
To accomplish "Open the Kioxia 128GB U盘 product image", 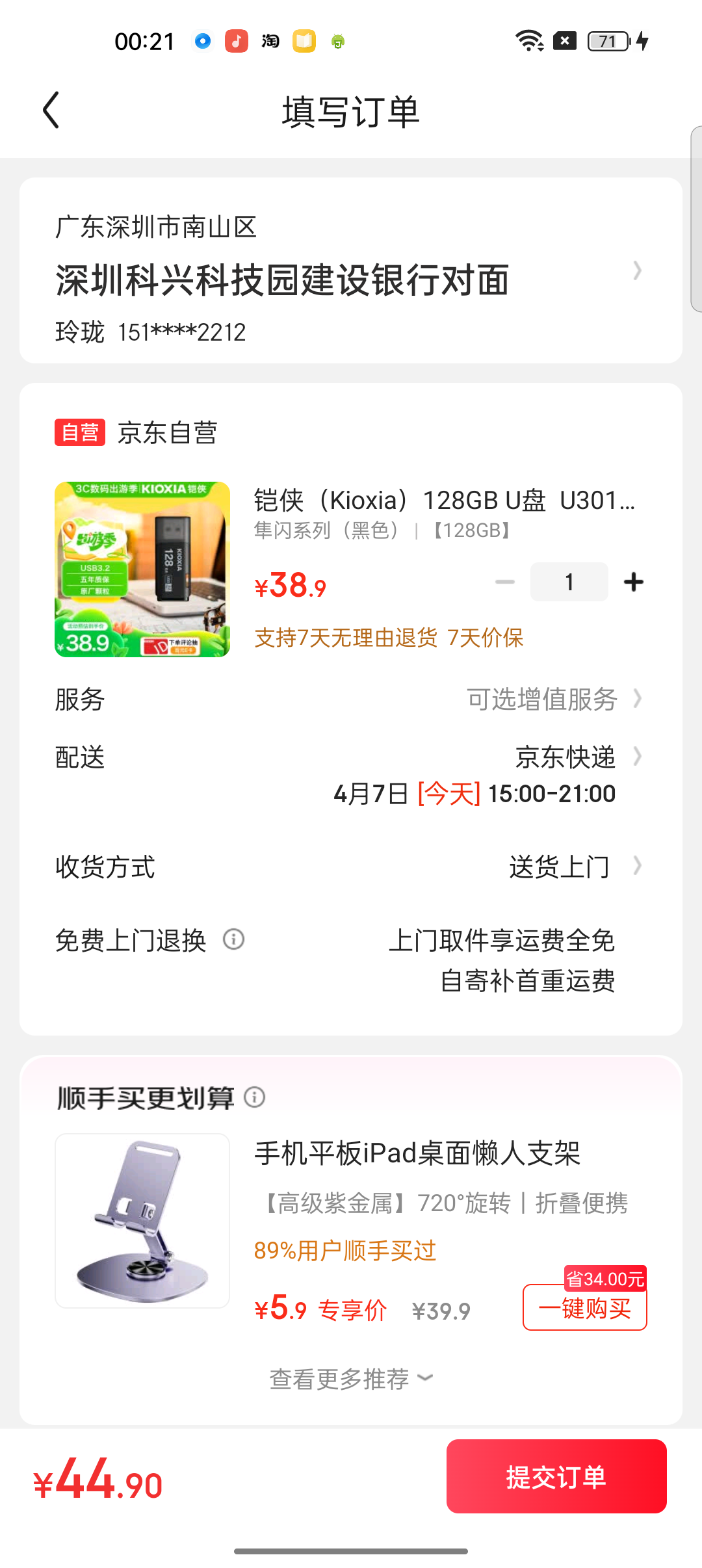I will (142, 569).
